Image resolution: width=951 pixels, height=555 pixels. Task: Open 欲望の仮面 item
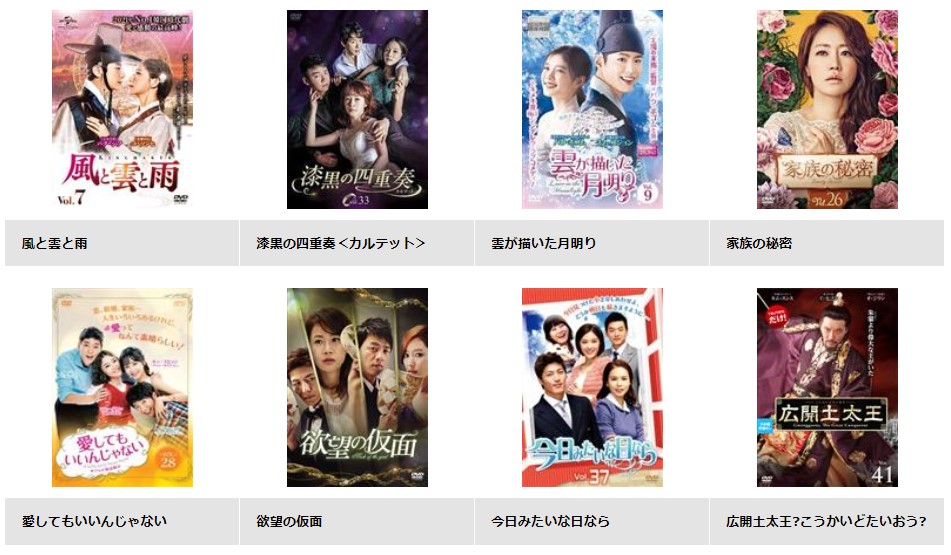pos(357,387)
